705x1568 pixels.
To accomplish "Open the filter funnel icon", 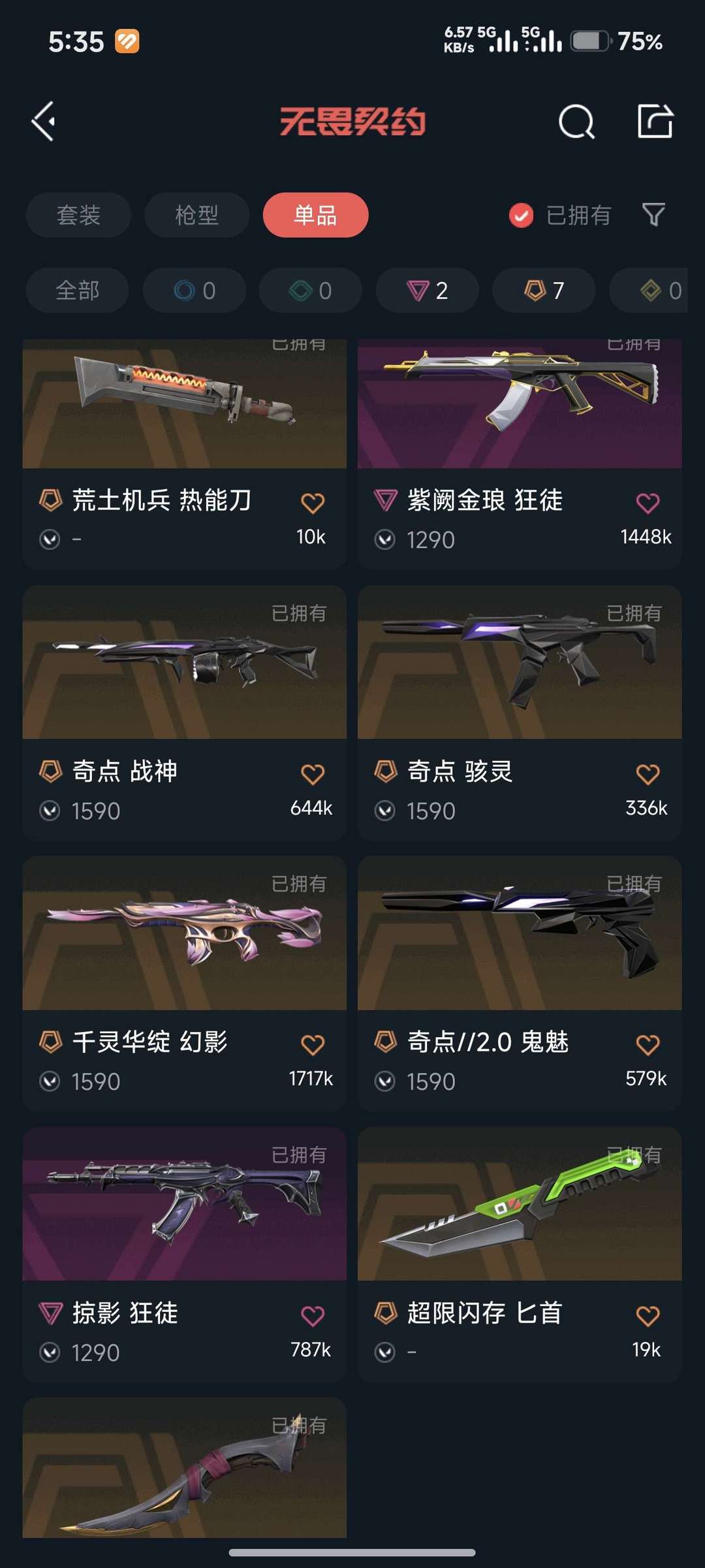I will point(653,214).
